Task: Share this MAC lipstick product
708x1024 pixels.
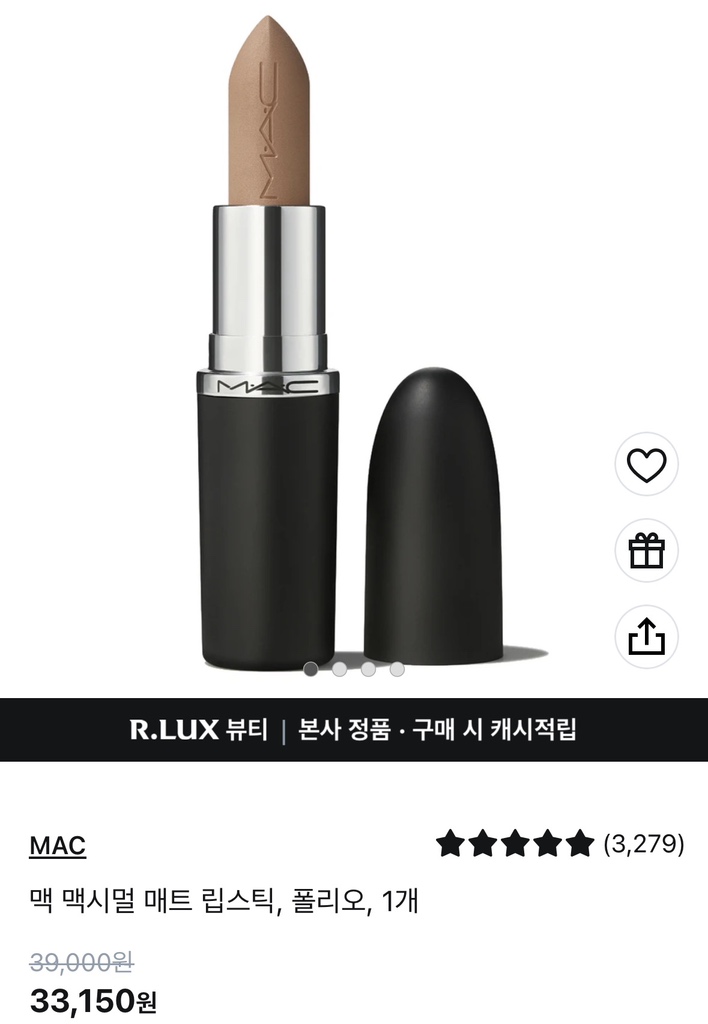Action: coord(646,636)
